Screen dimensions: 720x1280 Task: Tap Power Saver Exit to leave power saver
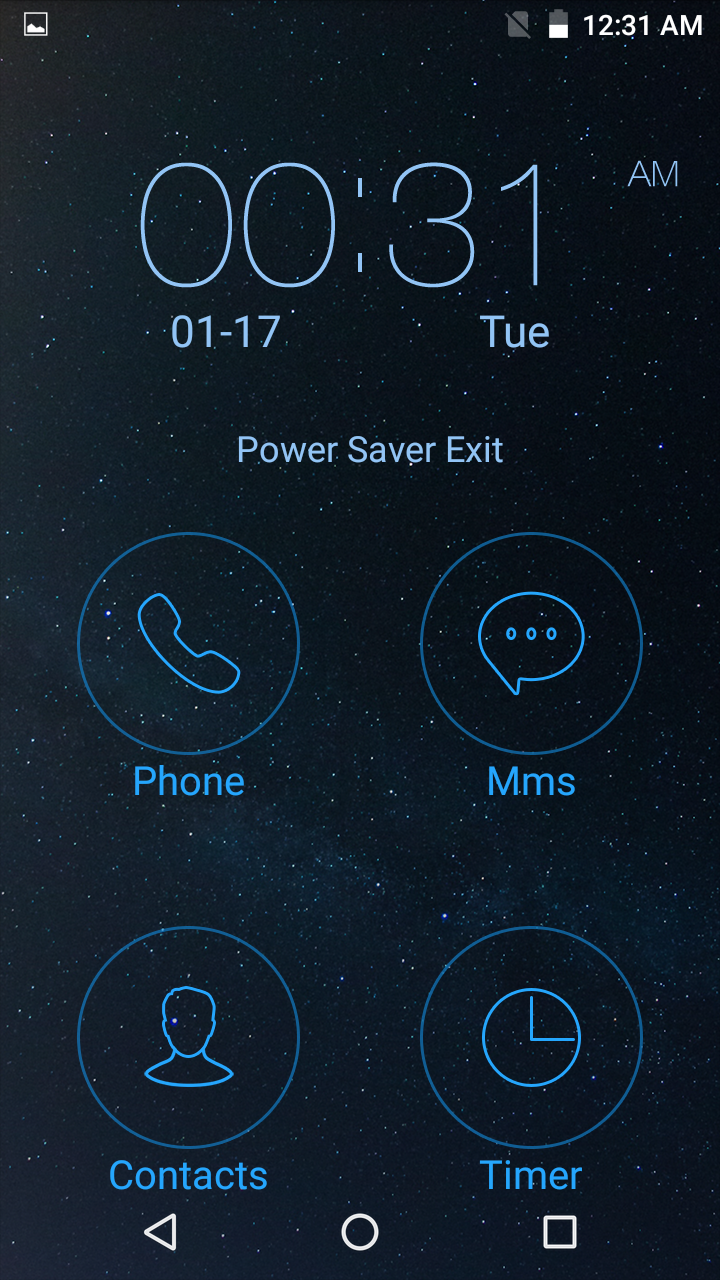click(x=369, y=450)
